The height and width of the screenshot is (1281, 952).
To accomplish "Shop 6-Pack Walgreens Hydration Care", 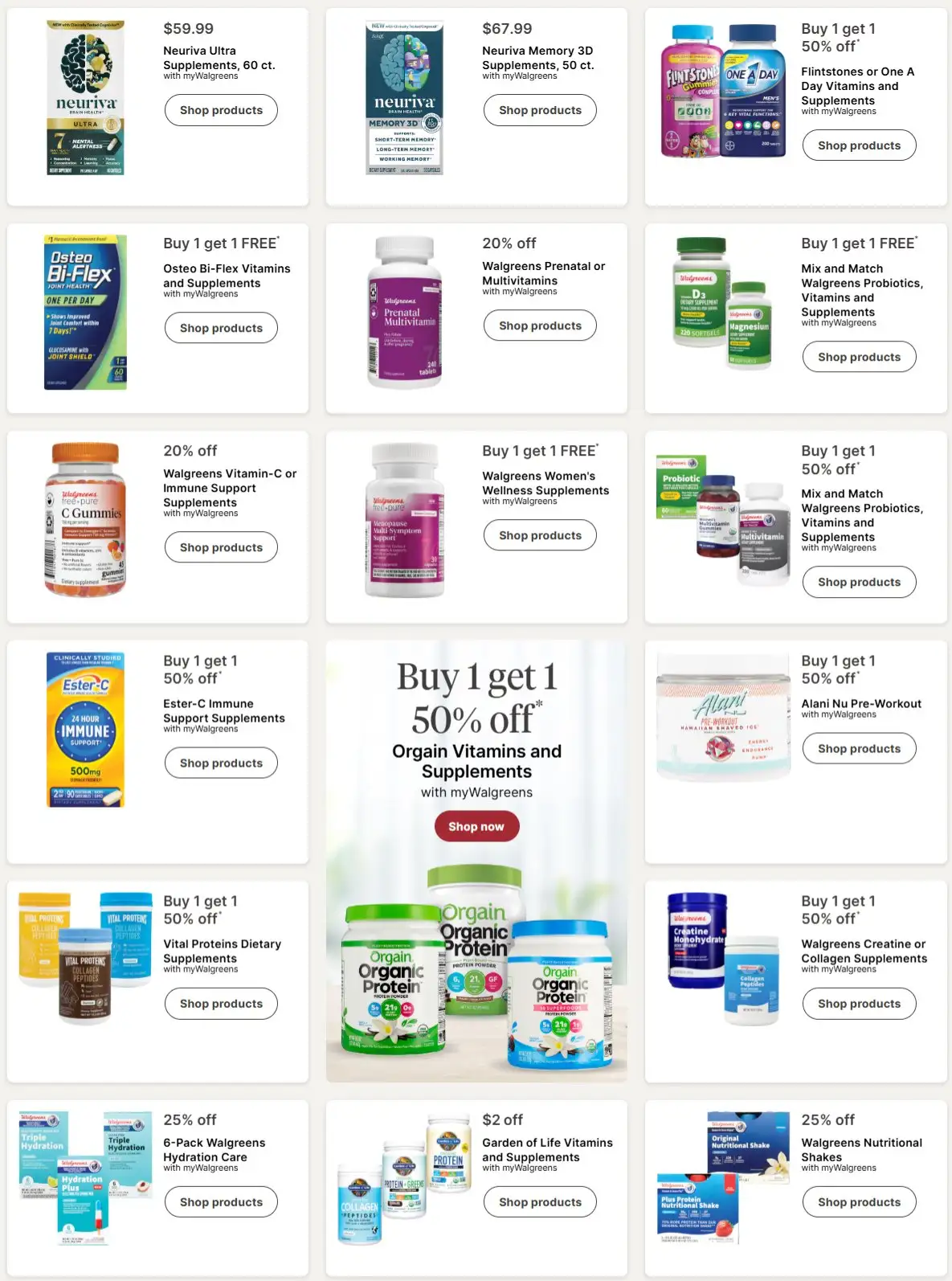I will coord(221,1202).
